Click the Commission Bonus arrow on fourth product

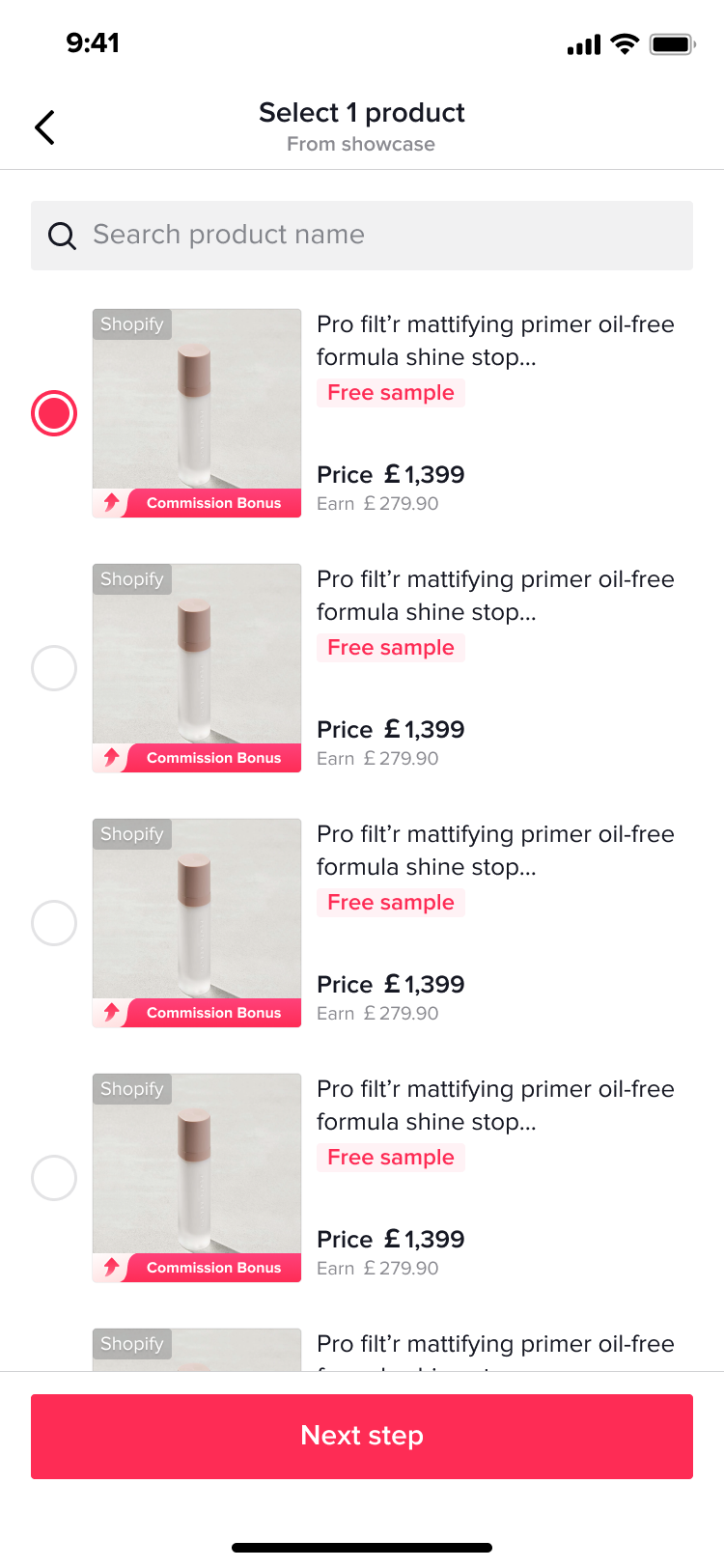tap(111, 1268)
